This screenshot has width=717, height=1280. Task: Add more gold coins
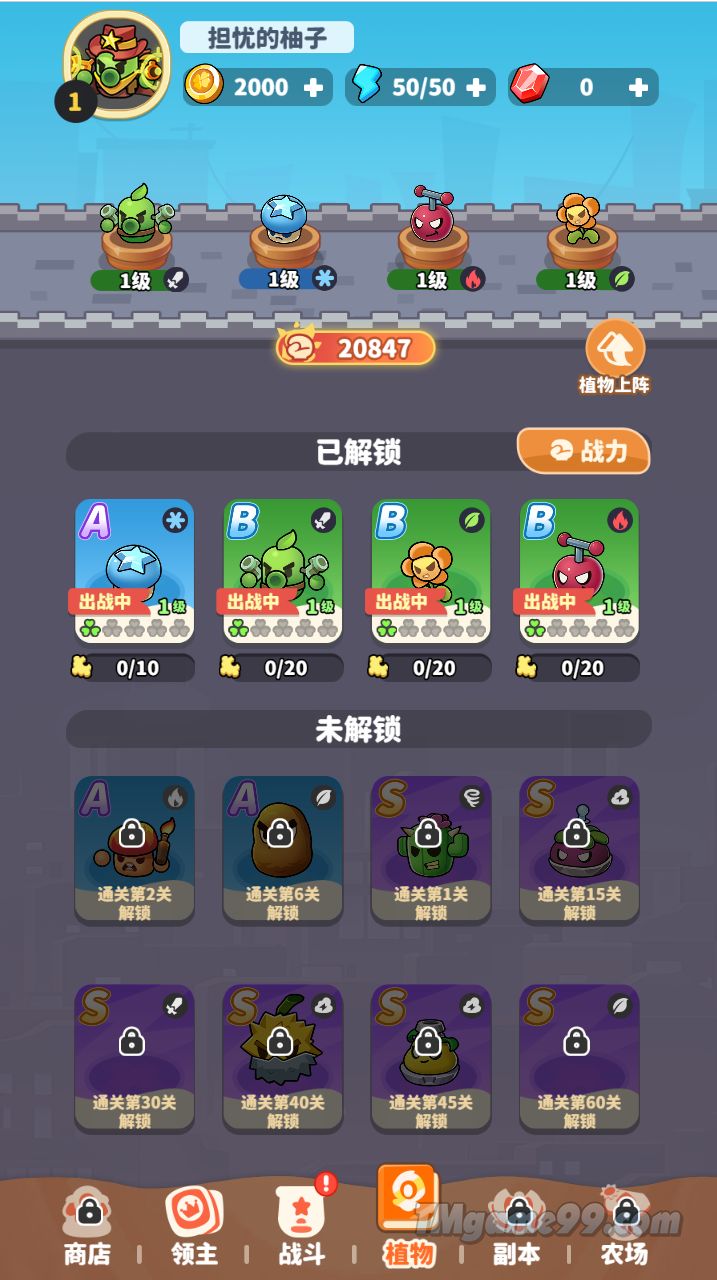pos(313,88)
